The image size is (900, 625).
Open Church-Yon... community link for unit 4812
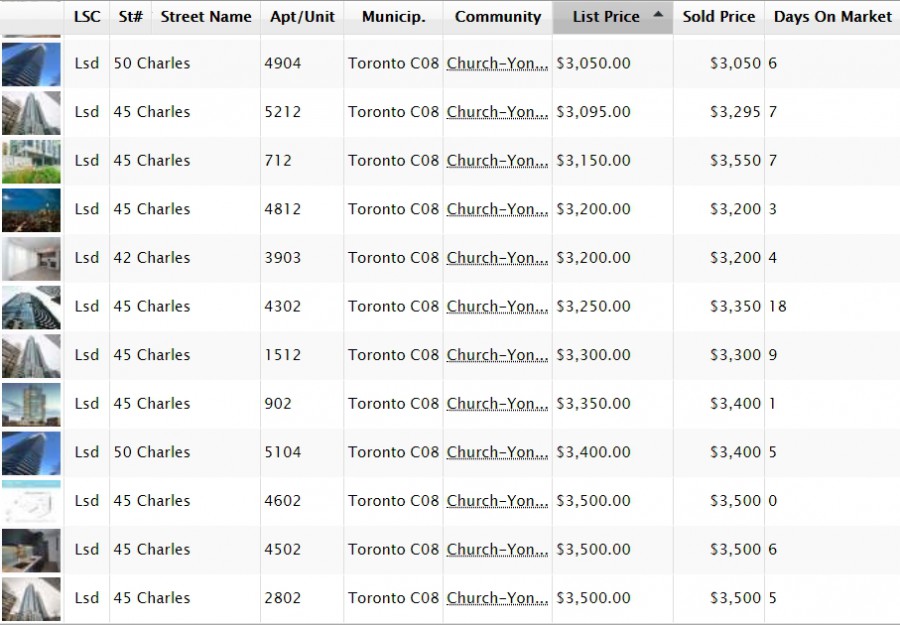[497, 209]
